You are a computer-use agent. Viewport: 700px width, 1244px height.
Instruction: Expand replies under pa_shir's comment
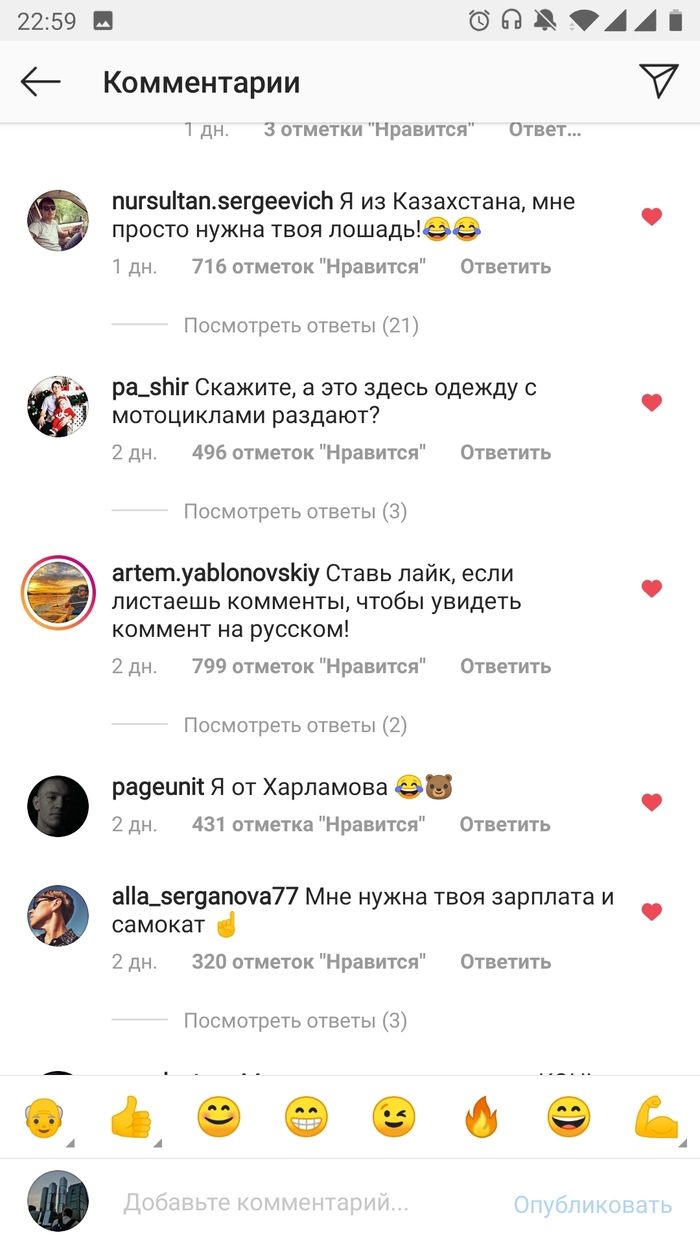click(295, 511)
